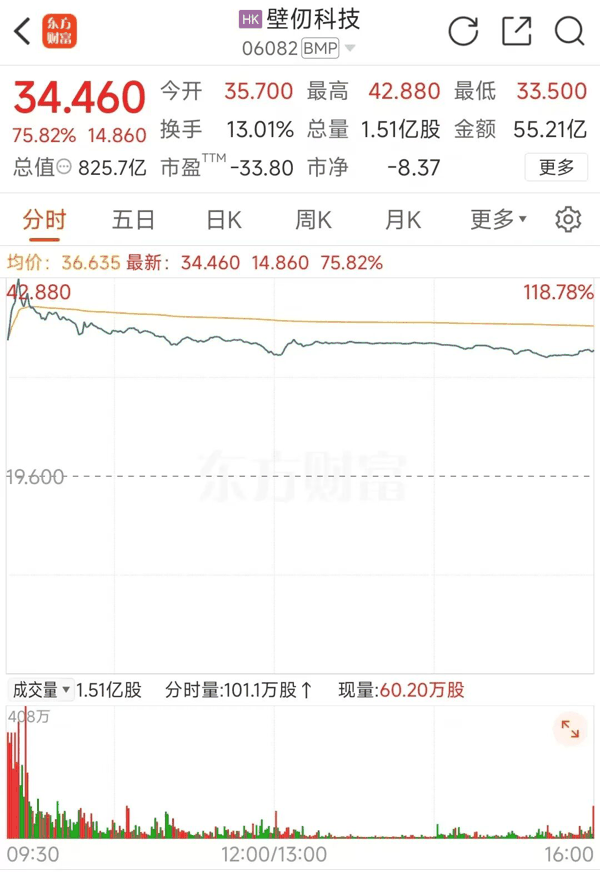600x872 pixels.
Task: Go back using the back arrow
Action: point(22,31)
